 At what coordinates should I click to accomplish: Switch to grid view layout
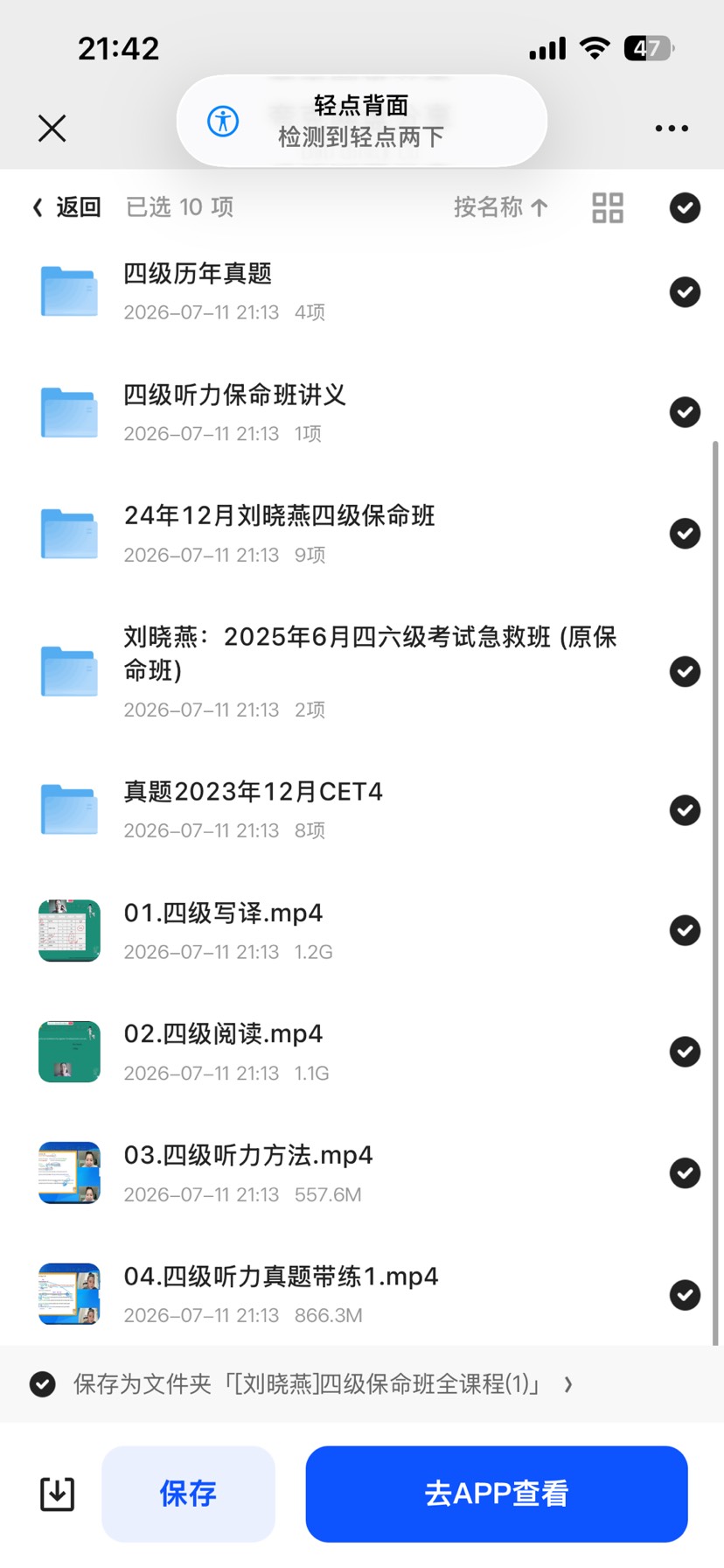pos(608,208)
